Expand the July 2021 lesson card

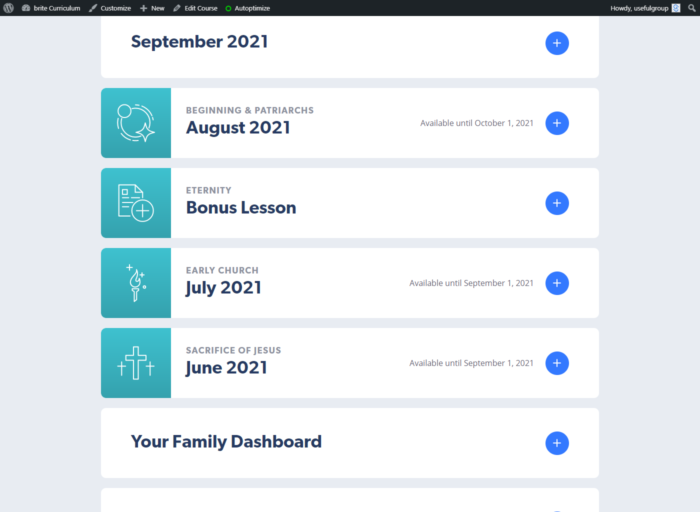pos(557,283)
